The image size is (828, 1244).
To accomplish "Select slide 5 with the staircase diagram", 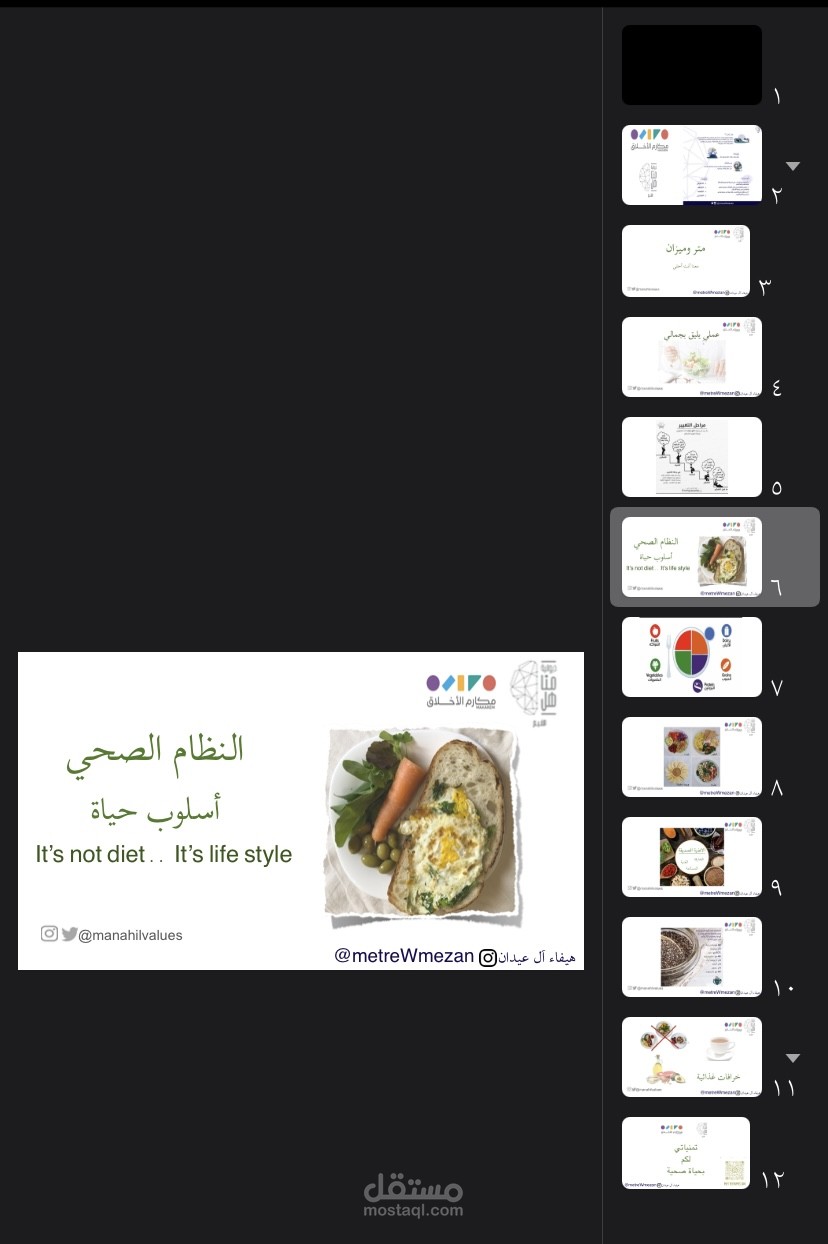I will click(x=692, y=457).
